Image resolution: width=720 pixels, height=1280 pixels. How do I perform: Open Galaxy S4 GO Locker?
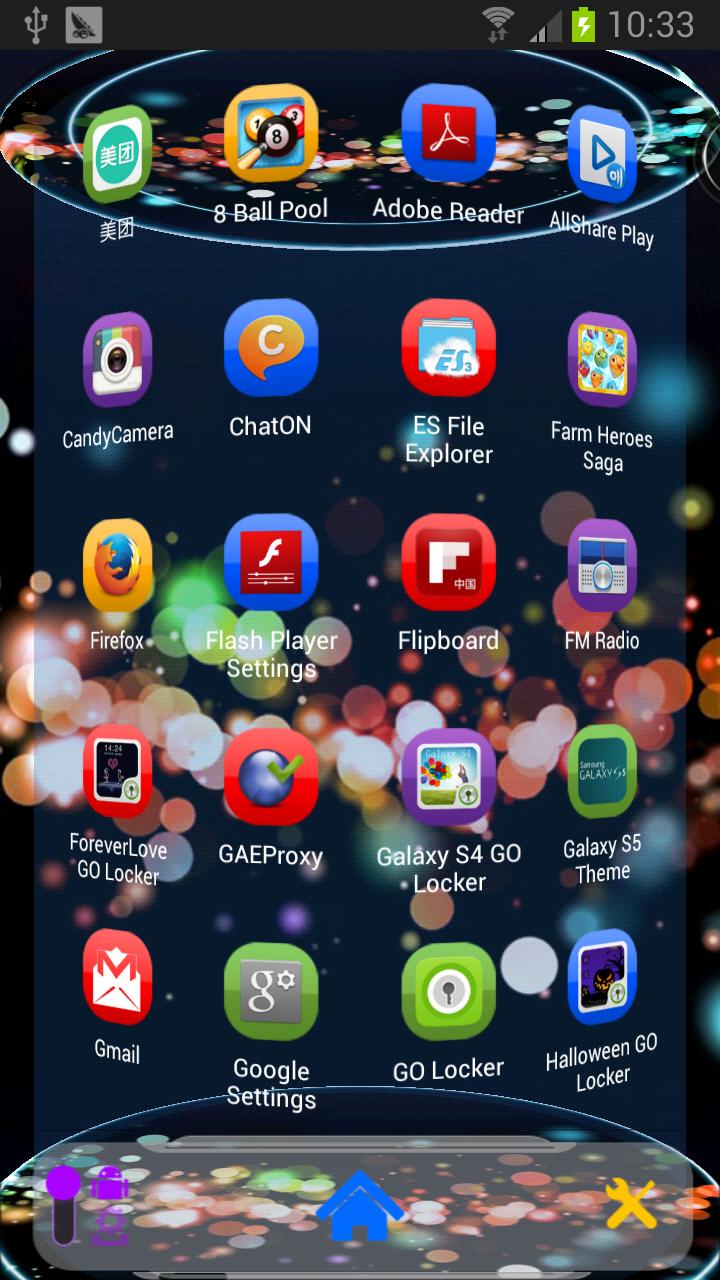(448, 777)
